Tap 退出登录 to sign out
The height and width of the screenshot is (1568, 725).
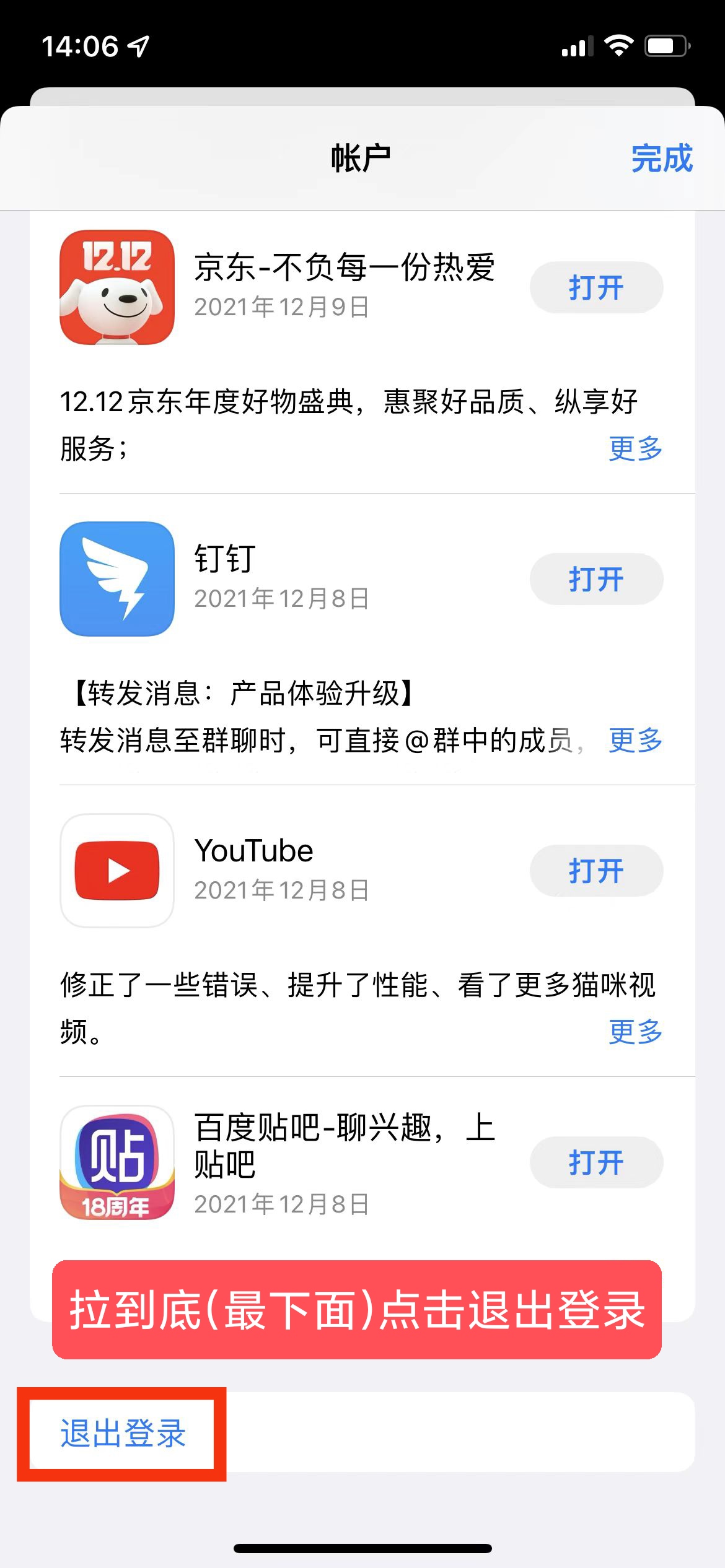(x=123, y=1433)
